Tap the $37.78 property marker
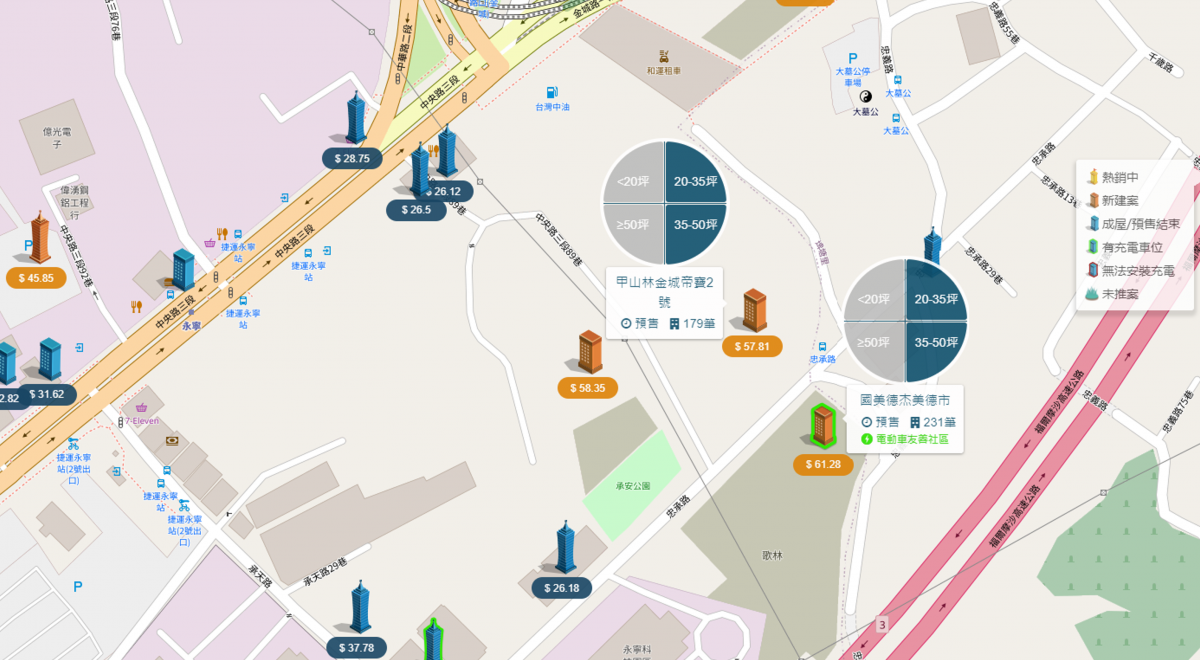This screenshot has width=1200, height=660. tap(356, 647)
